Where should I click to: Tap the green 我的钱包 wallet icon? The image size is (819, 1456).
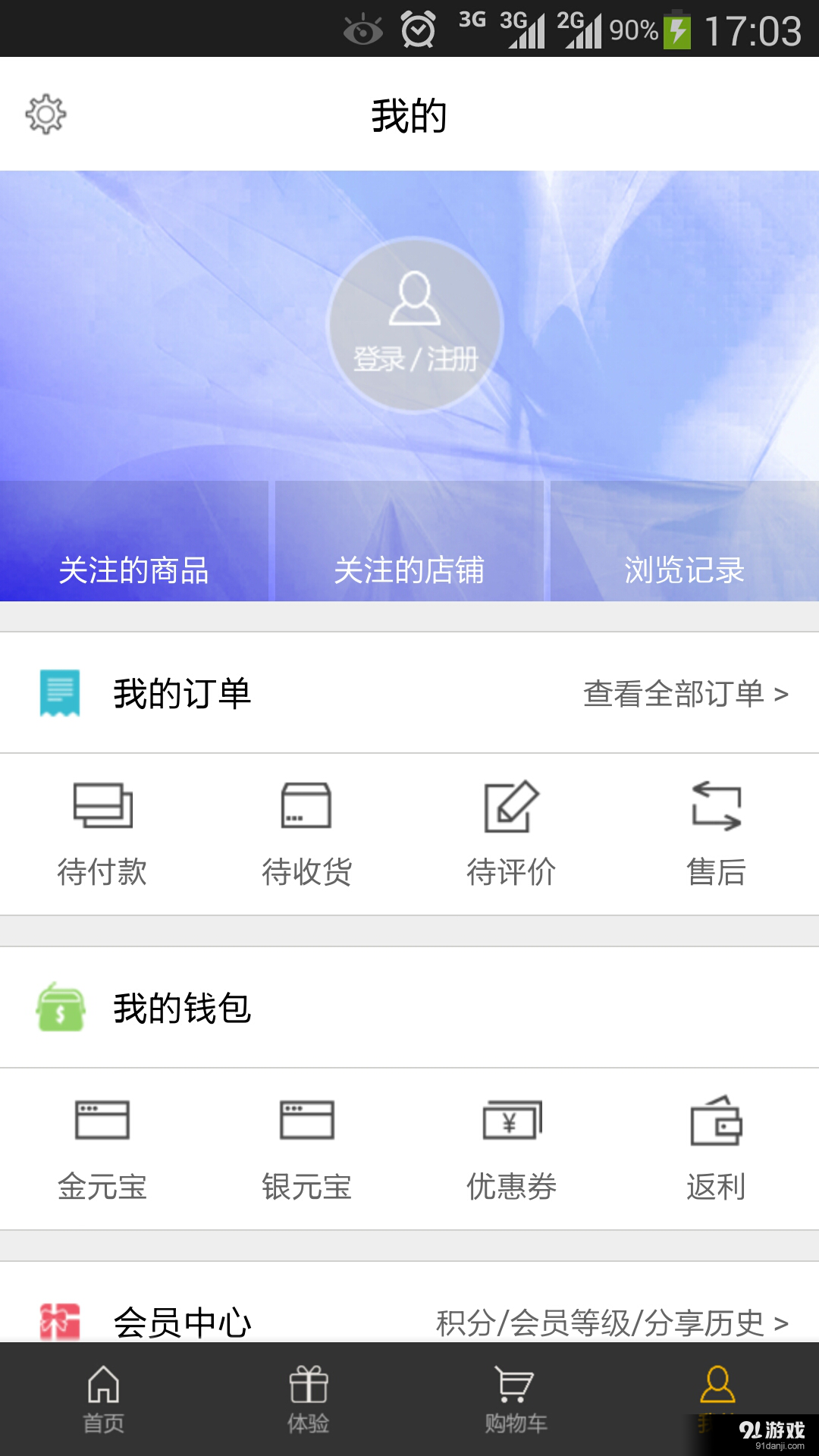pos(61,1009)
